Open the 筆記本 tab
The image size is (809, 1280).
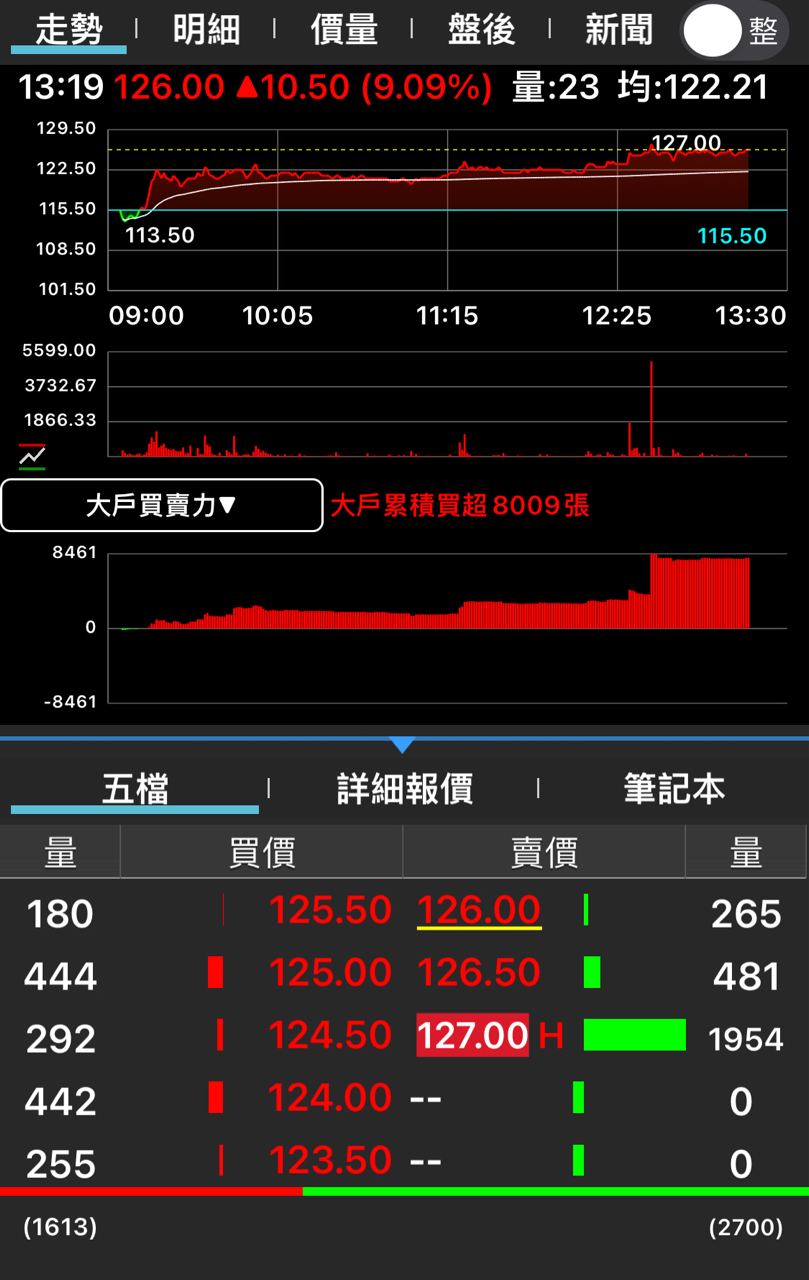click(x=673, y=789)
